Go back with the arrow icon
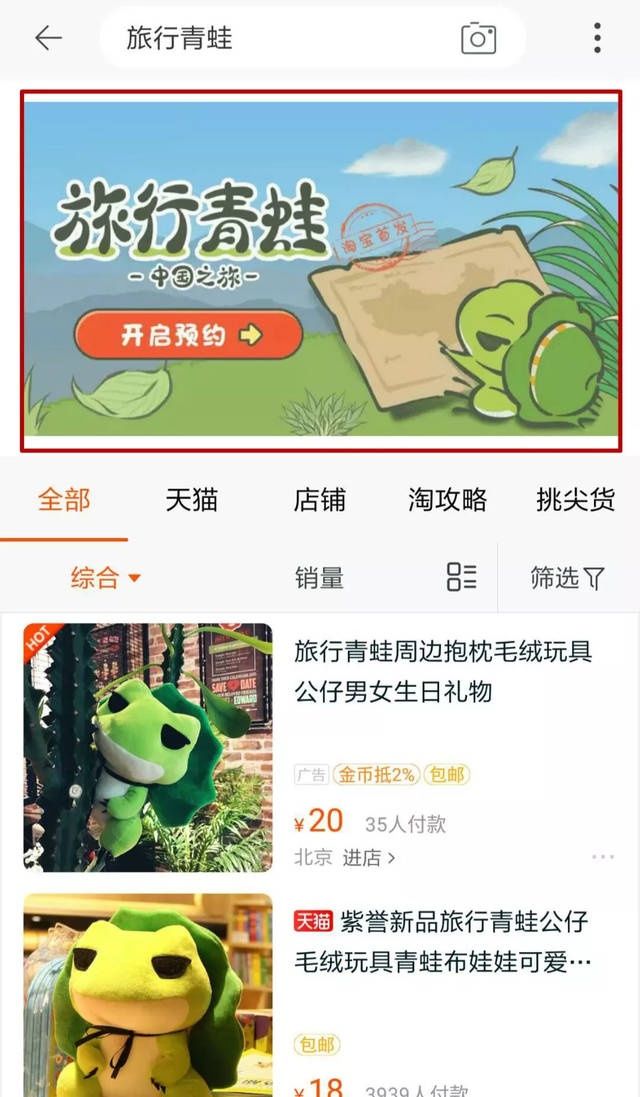This screenshot has height=1097, width=640. pos(48,38)
